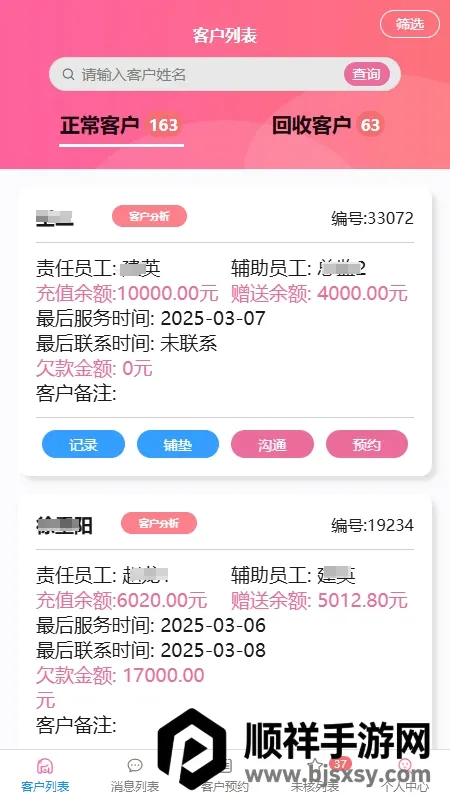Tap 铺垫 on customer 33072's card

click(178, 444)
